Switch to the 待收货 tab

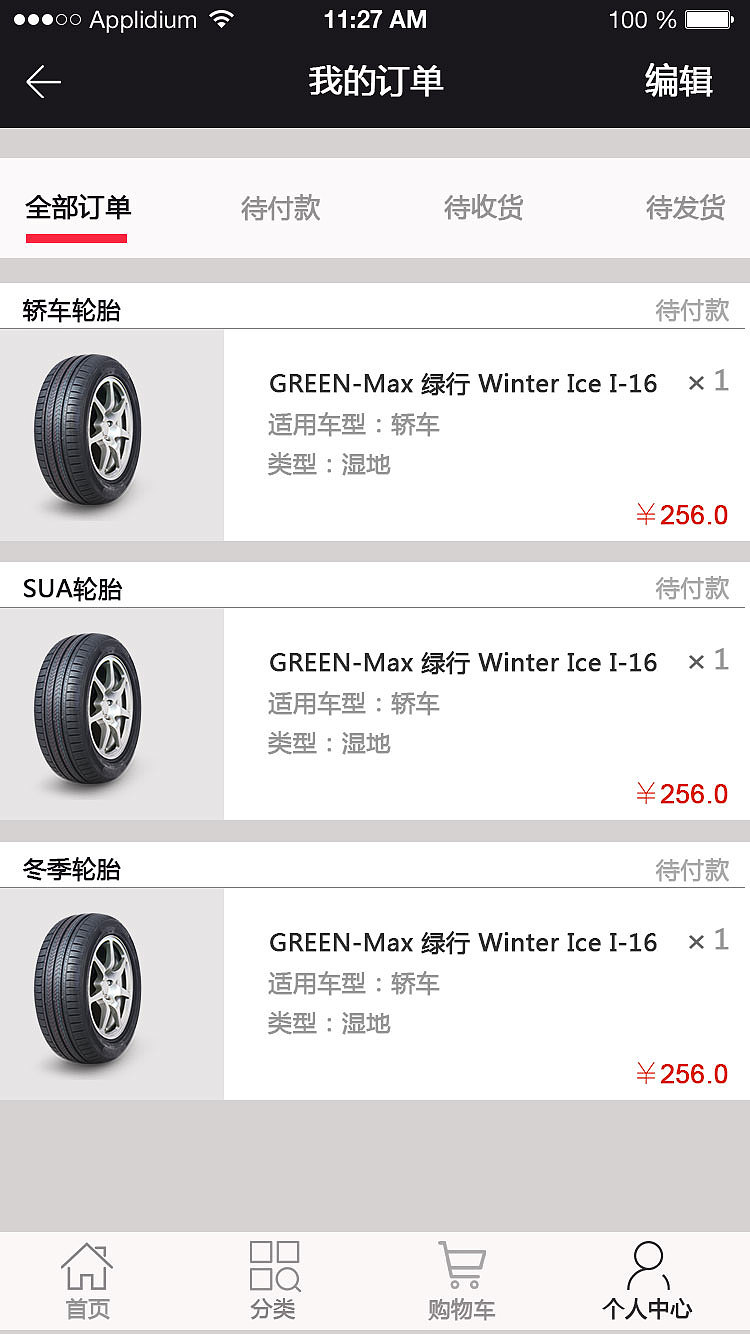(x=484, y=208)
